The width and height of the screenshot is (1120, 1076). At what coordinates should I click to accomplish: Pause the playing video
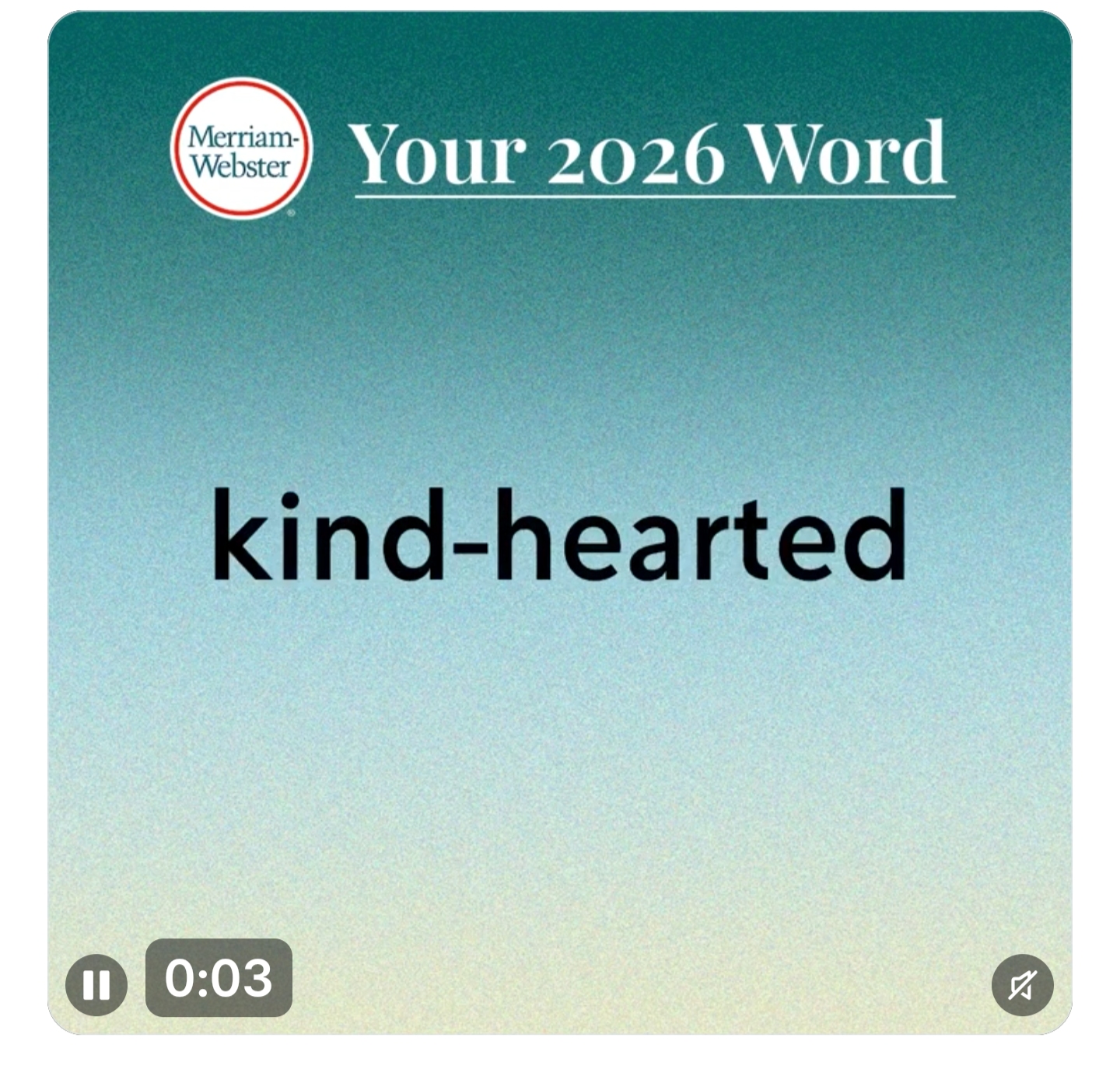pos(96,985)
